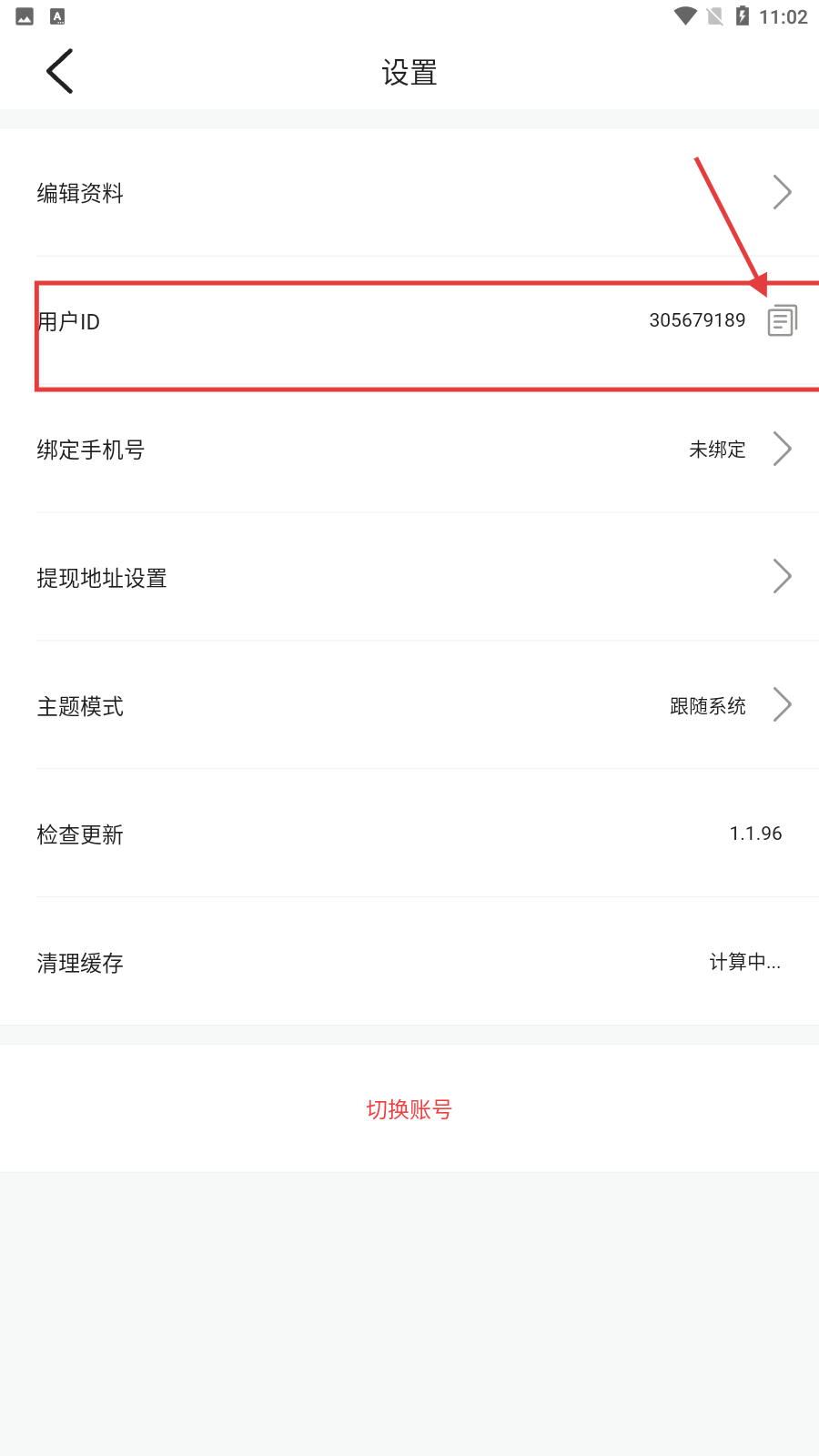
Task: Tap the back arrow to exit settings
Action: (x=57, y=70)
